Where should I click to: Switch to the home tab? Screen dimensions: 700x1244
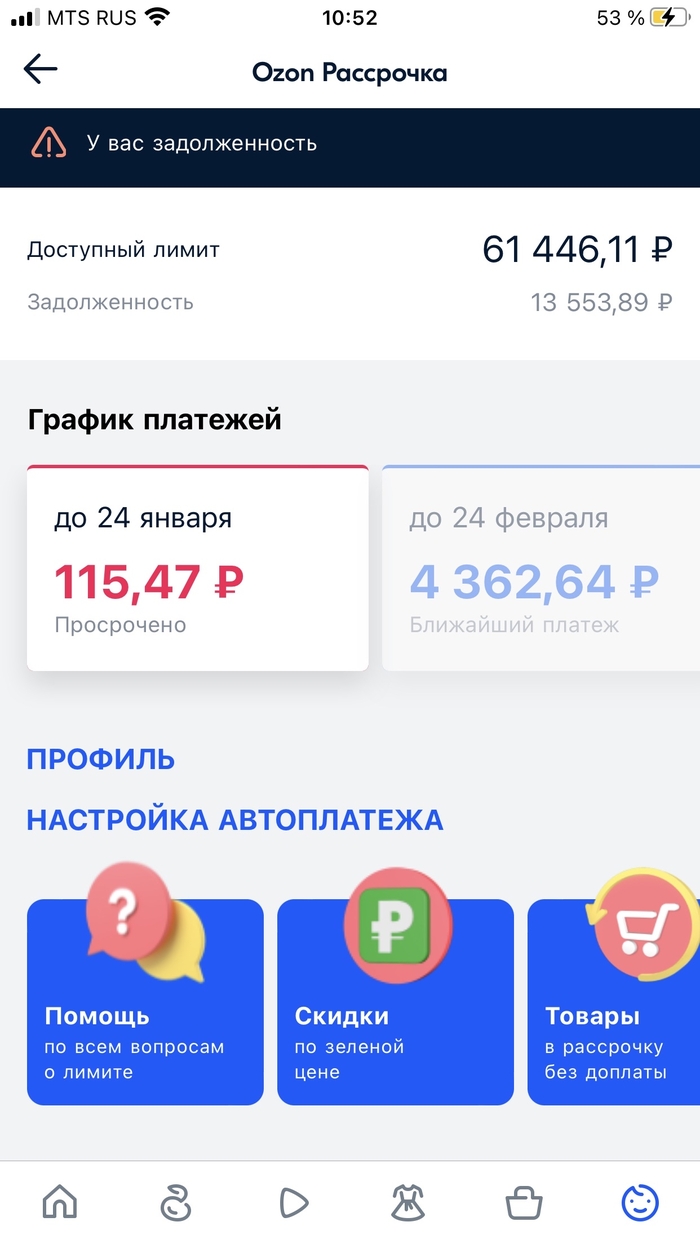60,1202
